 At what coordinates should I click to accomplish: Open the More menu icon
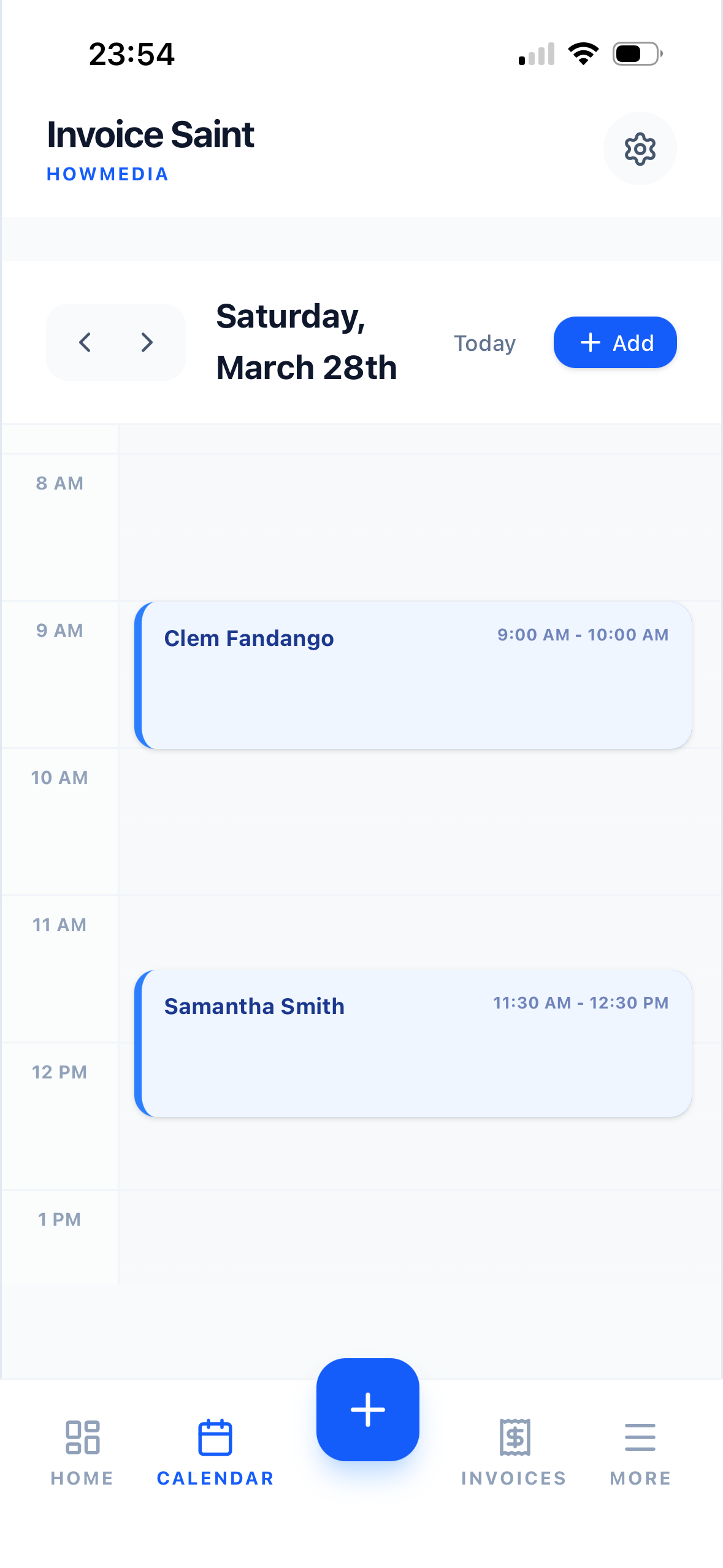coord(640,1437)
